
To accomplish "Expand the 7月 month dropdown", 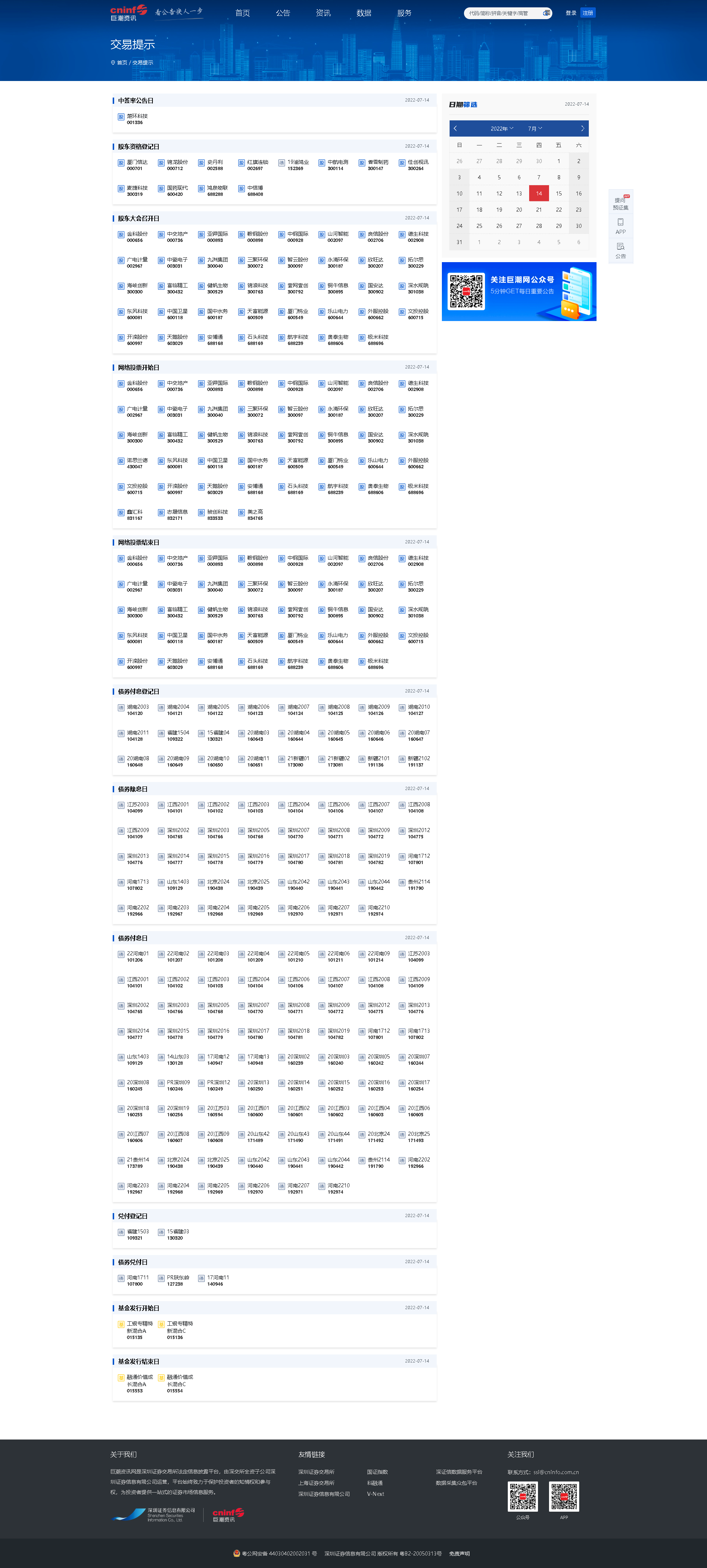I will click(x=535, y=128).
